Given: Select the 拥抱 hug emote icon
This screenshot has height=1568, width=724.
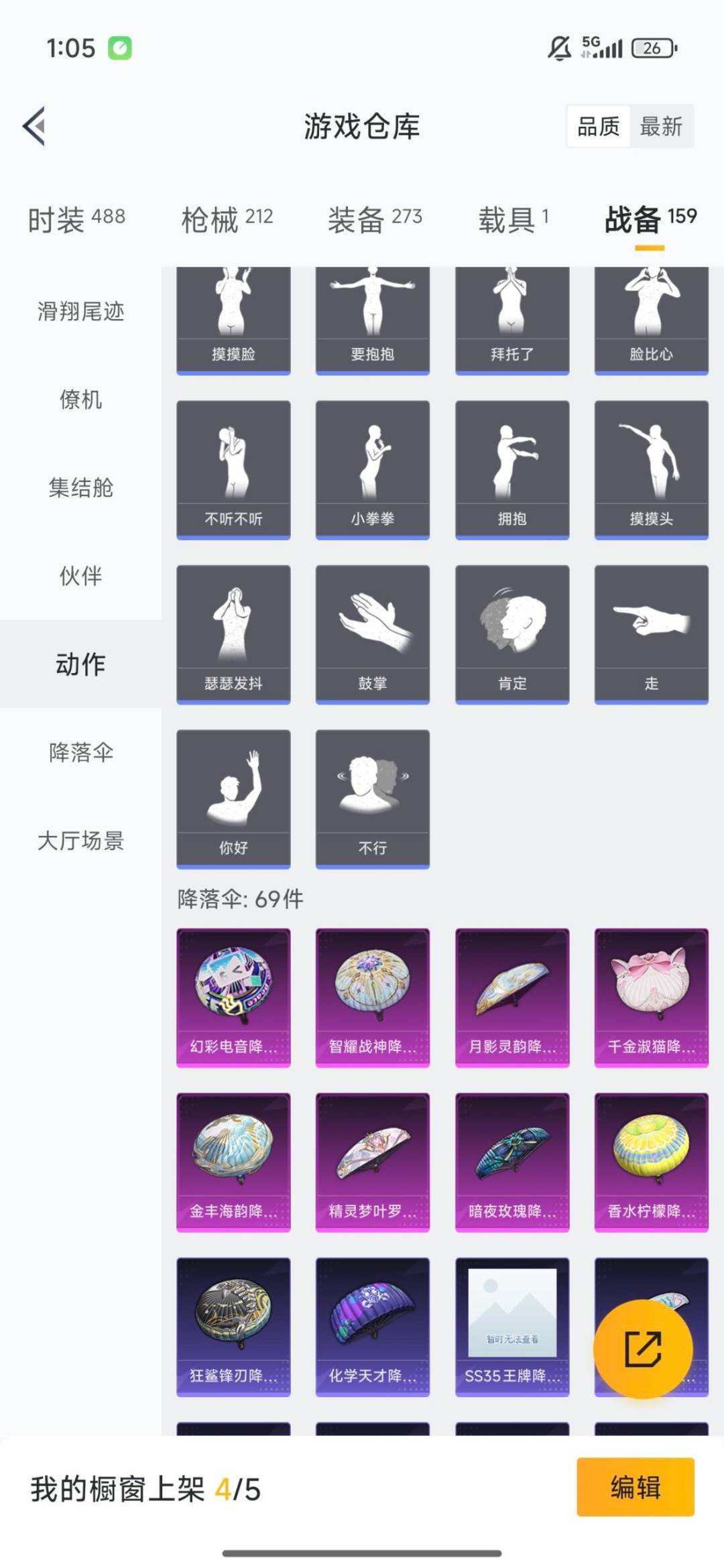Looking at the screenshot, I should (x=510, y=468).
